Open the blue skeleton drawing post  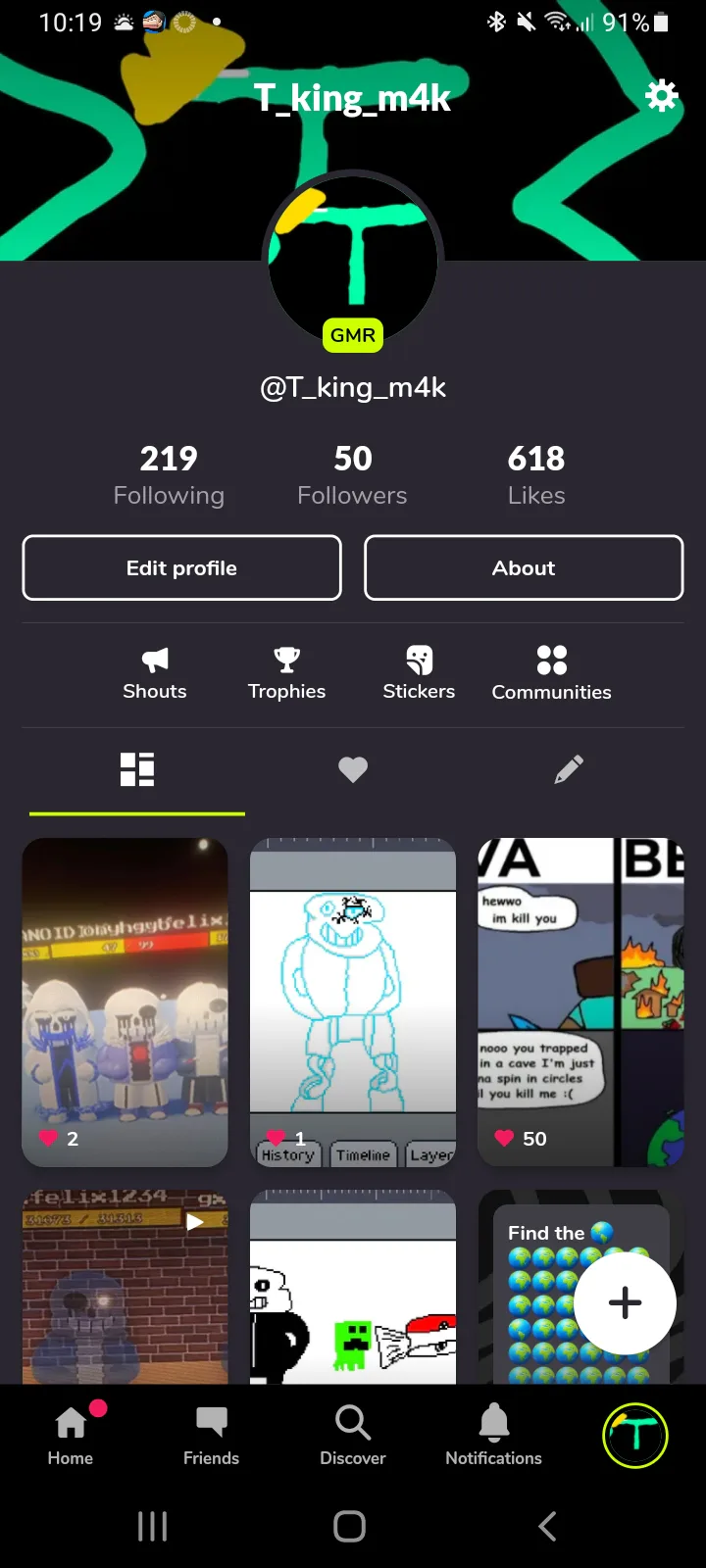click(353, 1002)
